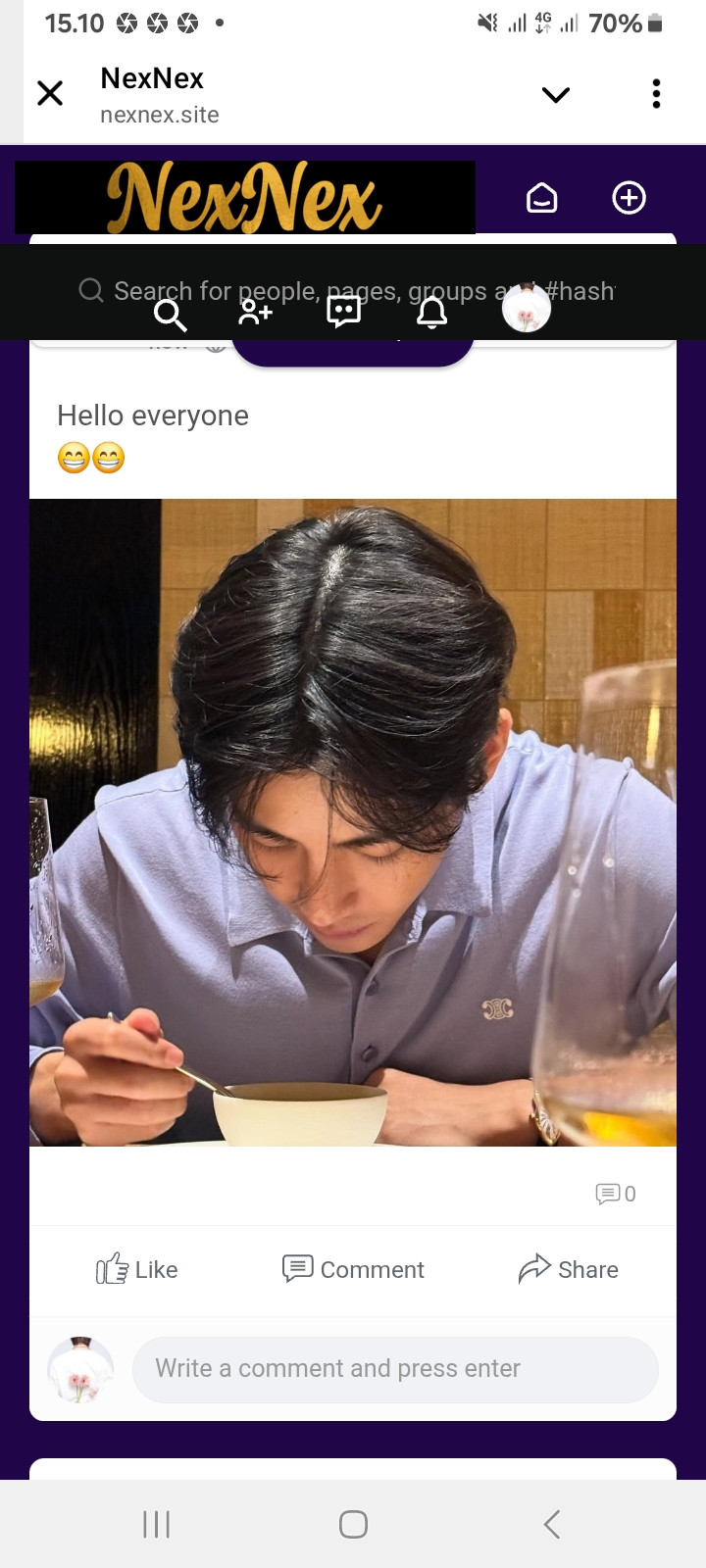
Task: Open the messages chat icon
Action: click(x=343, y=312)
